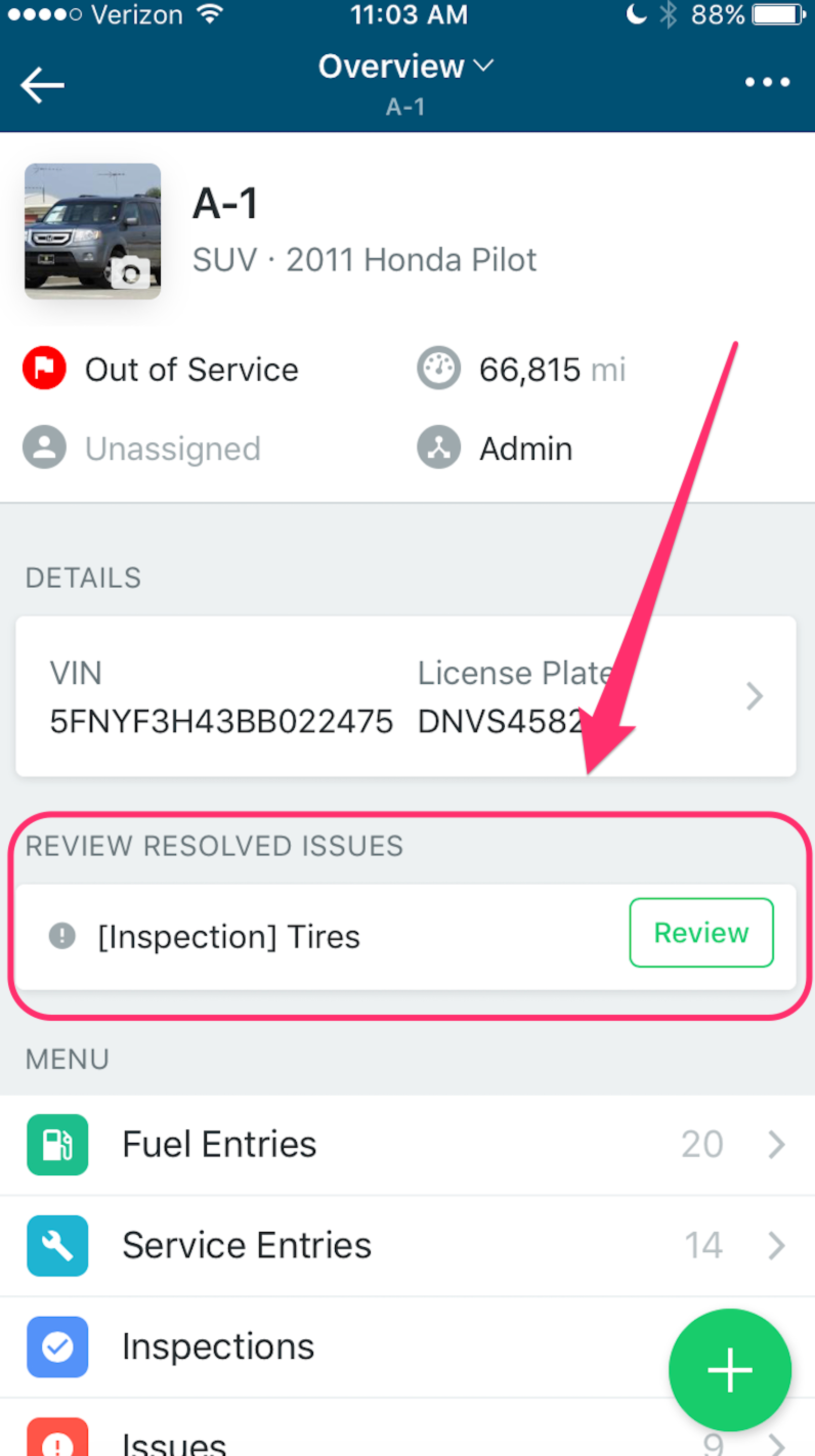Review the resolved Tires inspection issue
Image resolution: width=815 pixels, height=1456 pixels.
pos(701,933)
